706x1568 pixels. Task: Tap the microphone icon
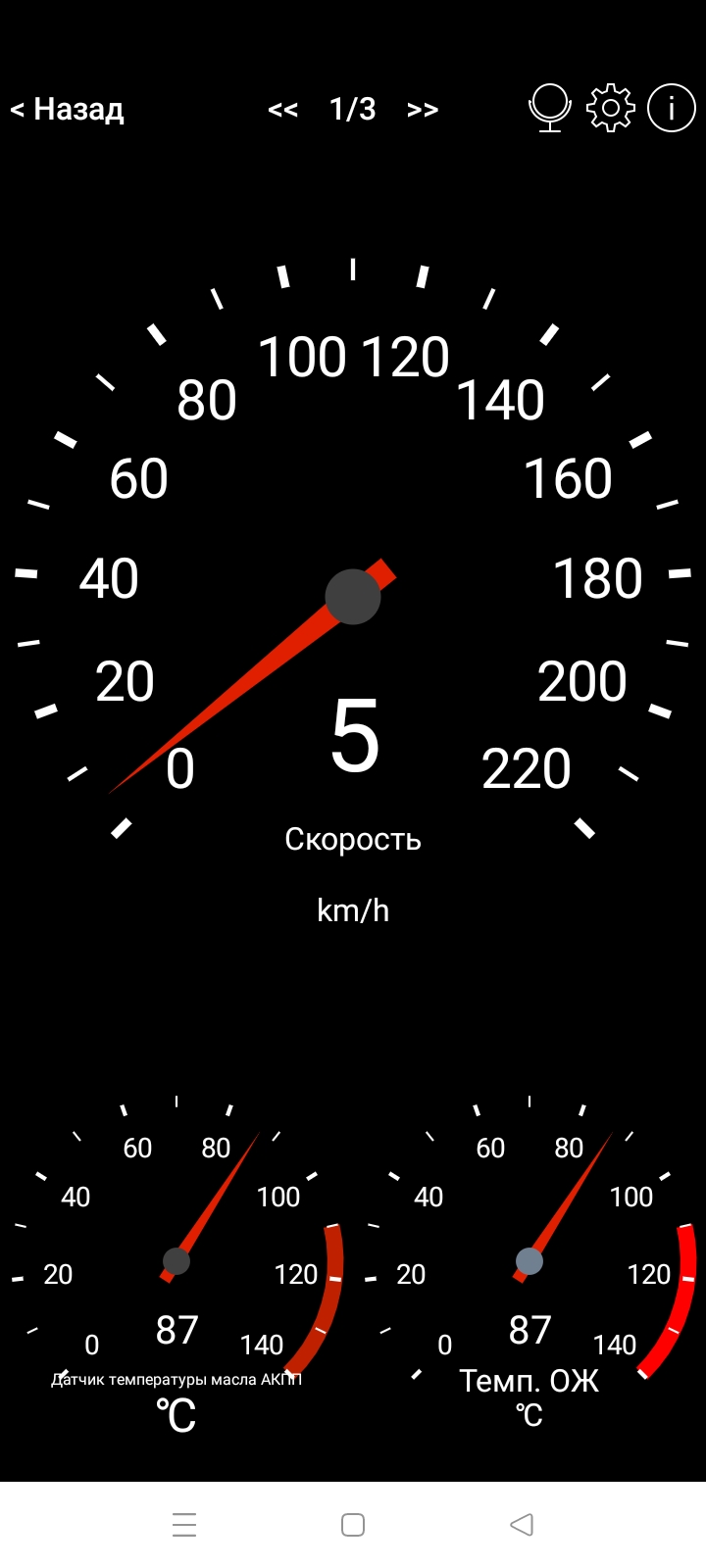click(549, 108)
